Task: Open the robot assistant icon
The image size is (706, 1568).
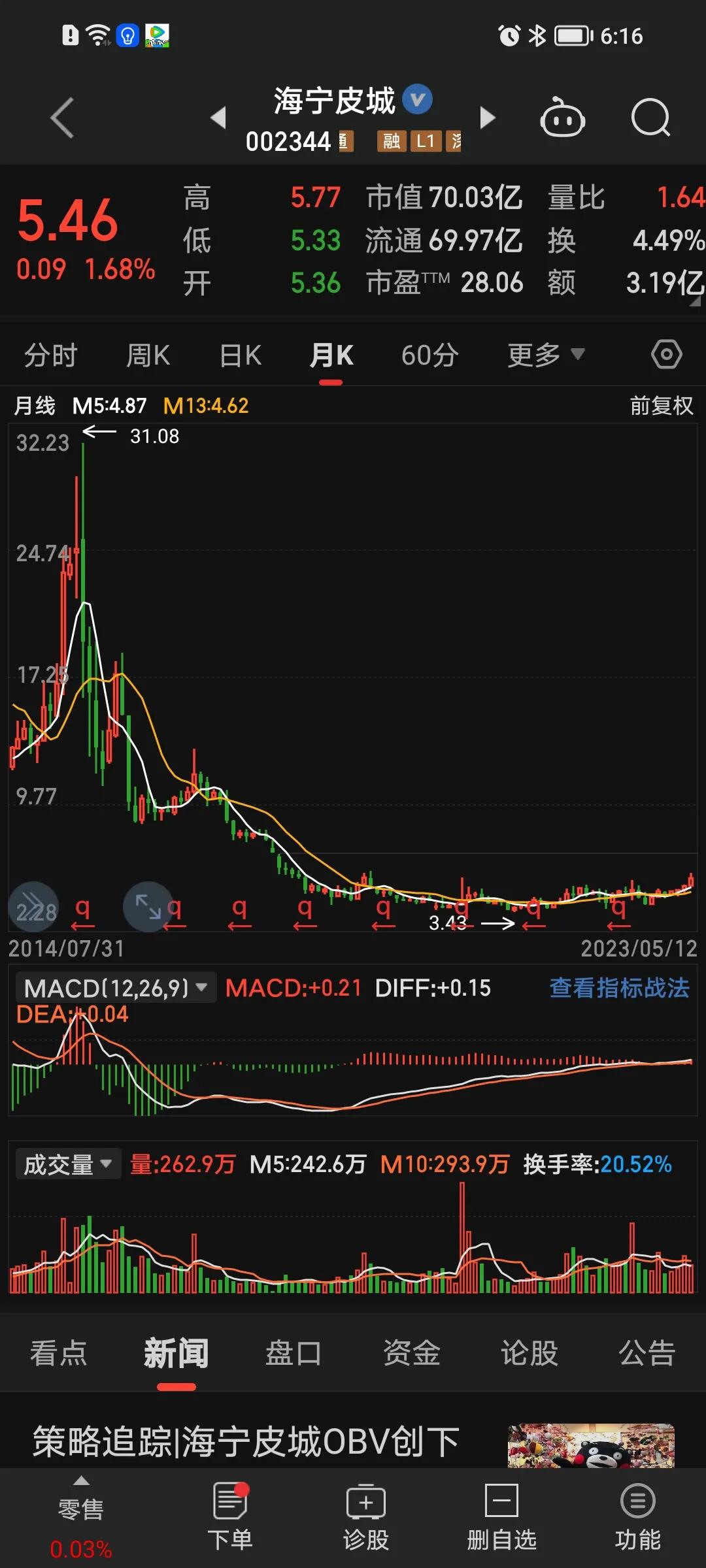Action: point(562,118)
